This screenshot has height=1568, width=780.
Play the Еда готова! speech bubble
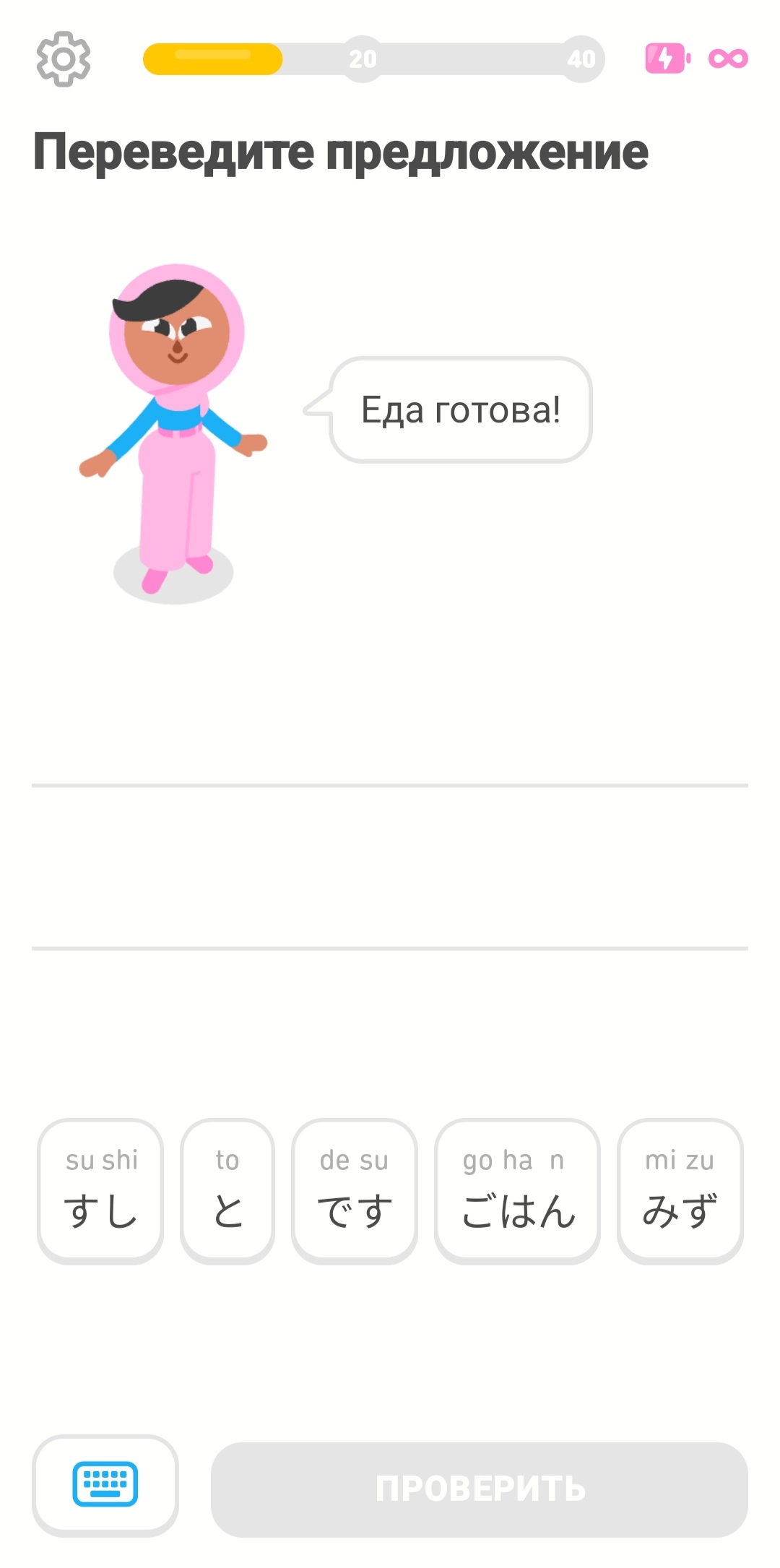click(461, 410)
